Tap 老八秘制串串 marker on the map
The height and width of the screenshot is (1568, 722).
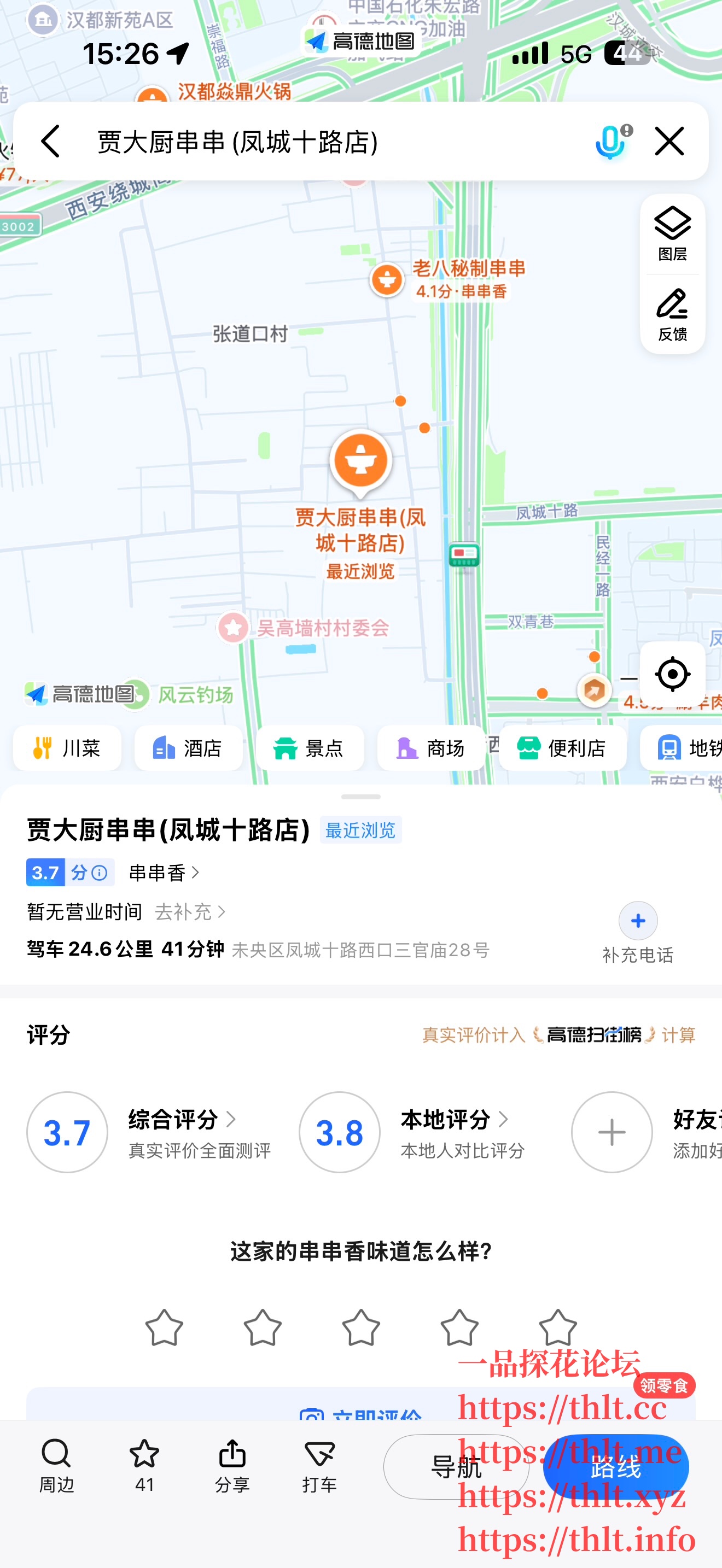point(387,280)
